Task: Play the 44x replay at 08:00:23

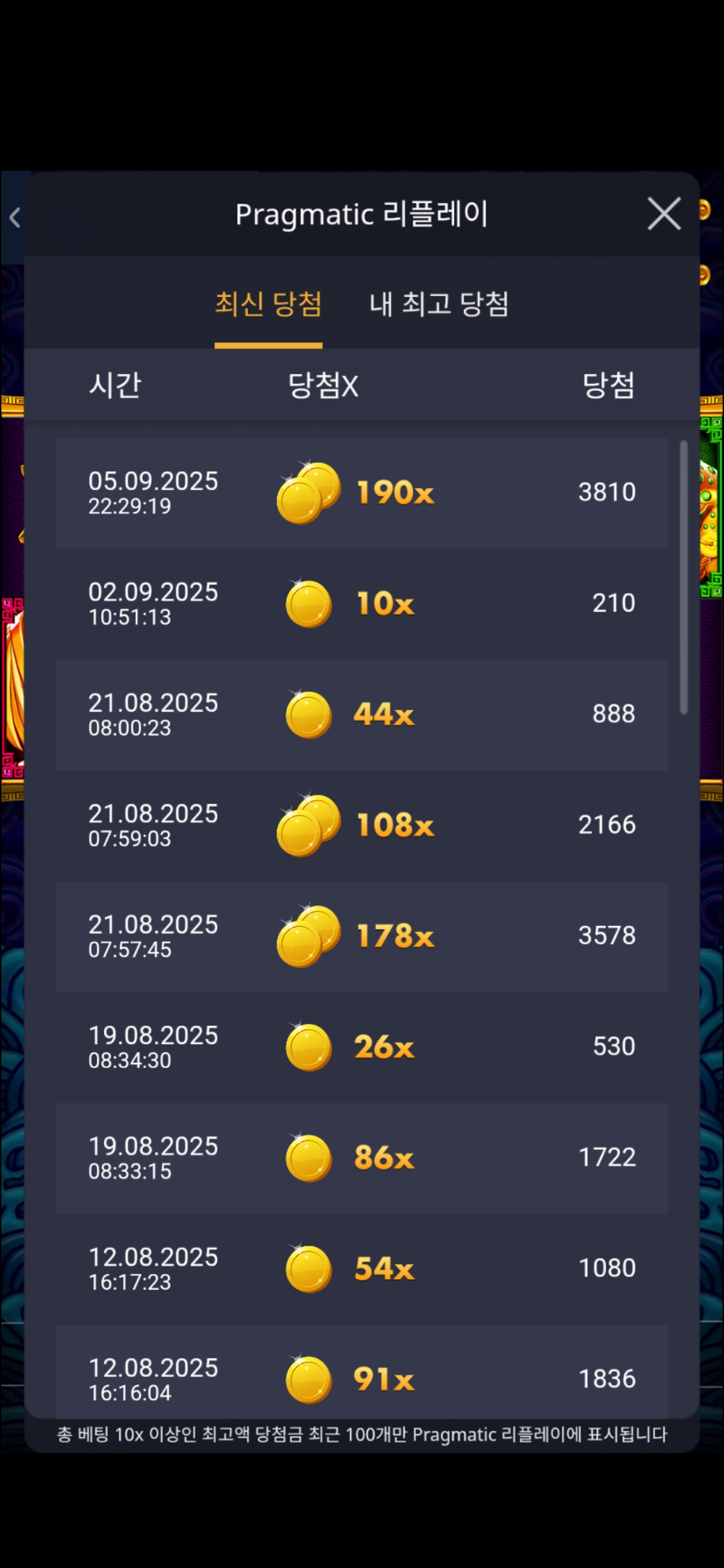Action: tap(362, 714)
